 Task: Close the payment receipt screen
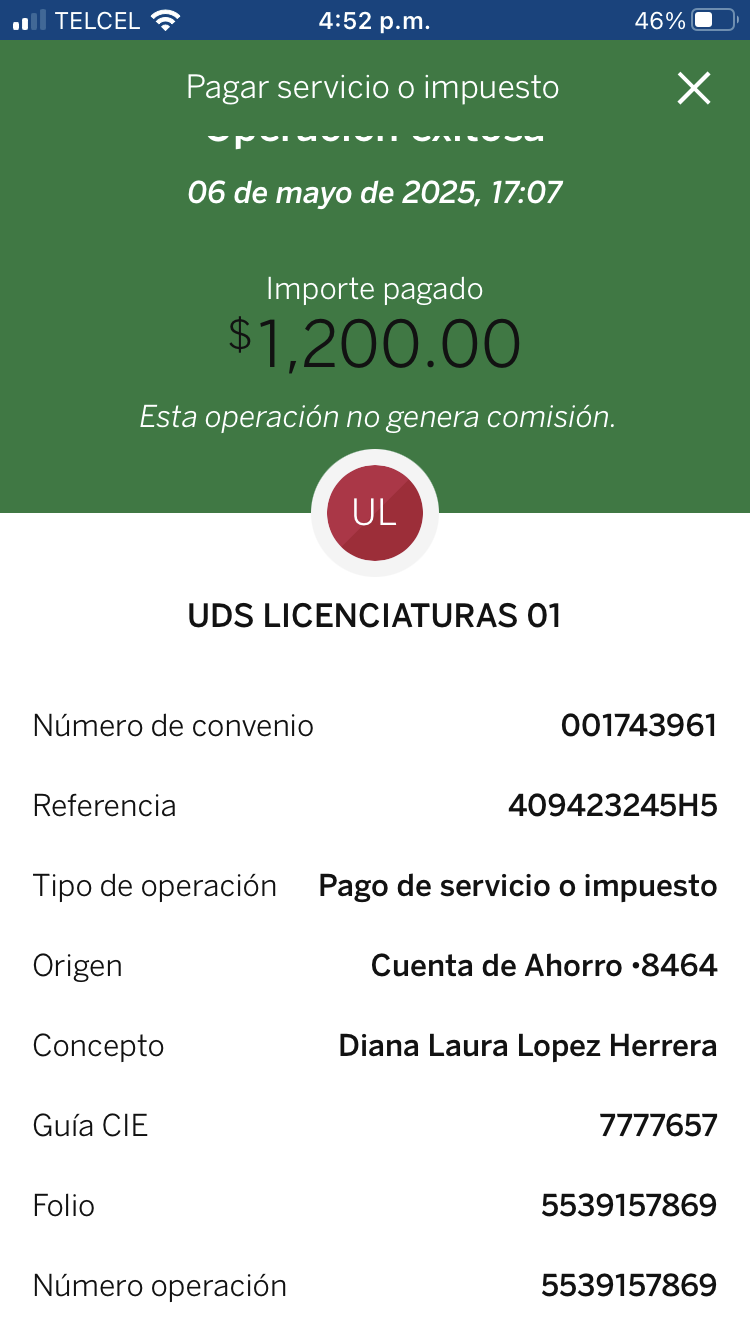click(x=693, y=88)
